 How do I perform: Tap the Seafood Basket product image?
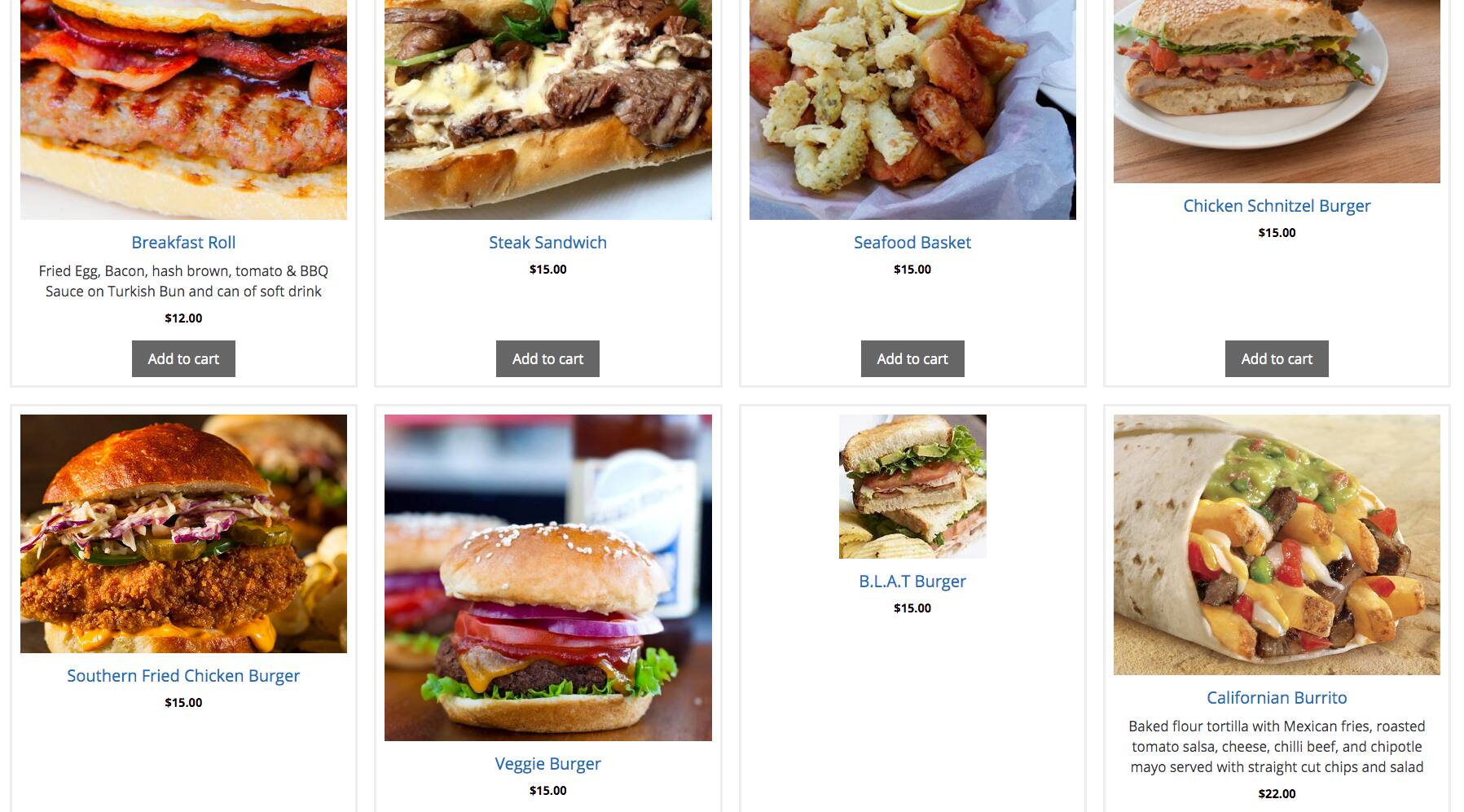pyautogui.click(x=912, y=109)
